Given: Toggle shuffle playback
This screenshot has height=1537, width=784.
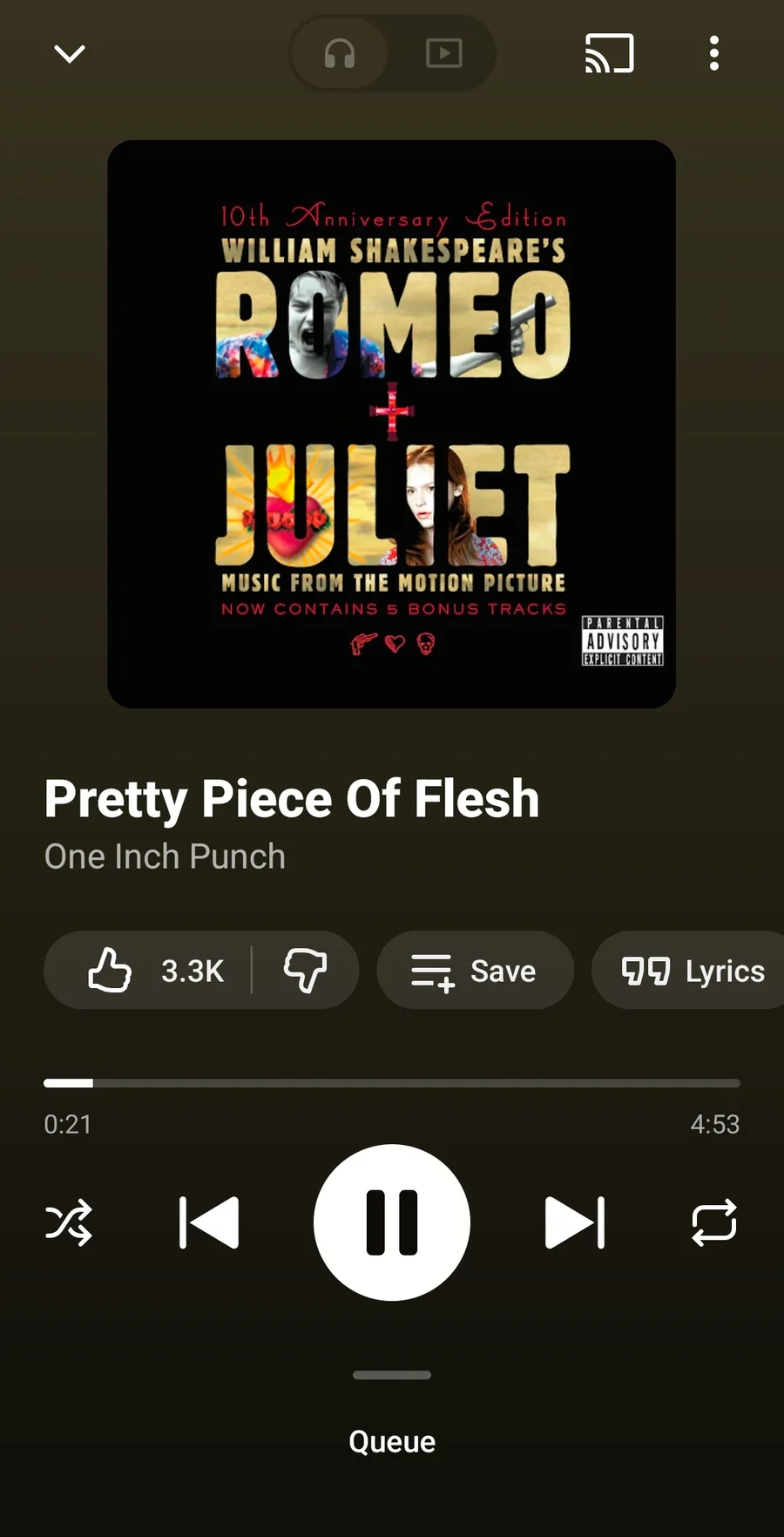Looking at the screenshot, I should (x=69, y=1222).
